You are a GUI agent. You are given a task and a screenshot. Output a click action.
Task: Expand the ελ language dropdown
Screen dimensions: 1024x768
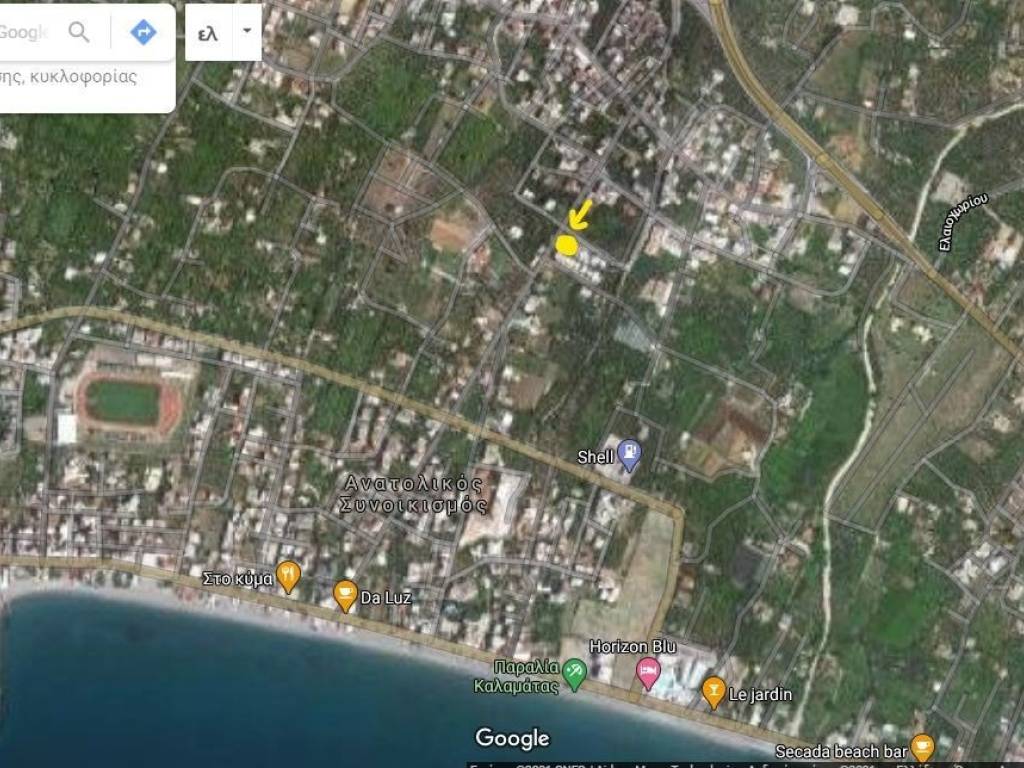(x=247, y=32)
